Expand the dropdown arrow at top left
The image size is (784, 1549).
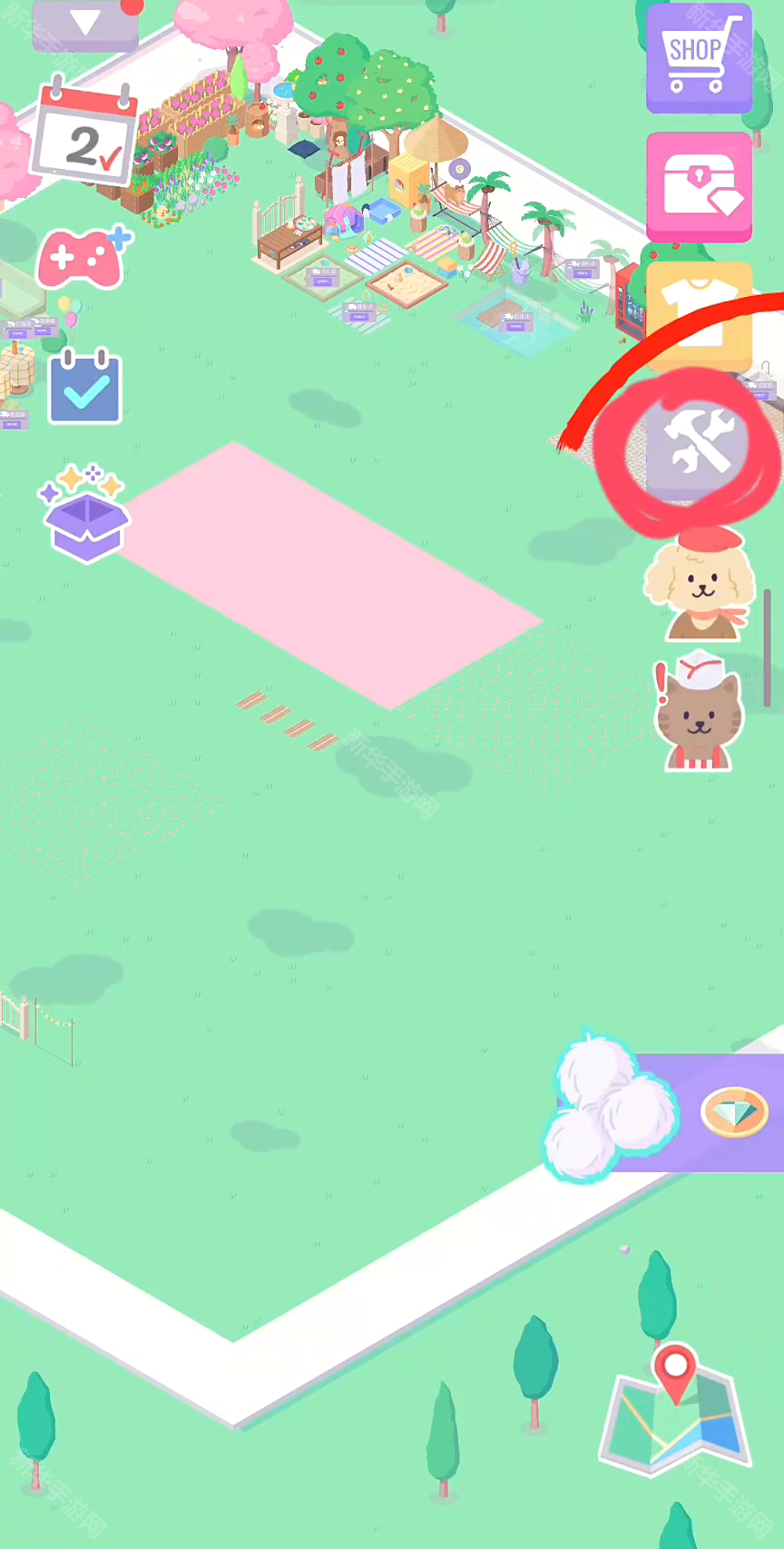pyautogui.click(x=85, y=25)
